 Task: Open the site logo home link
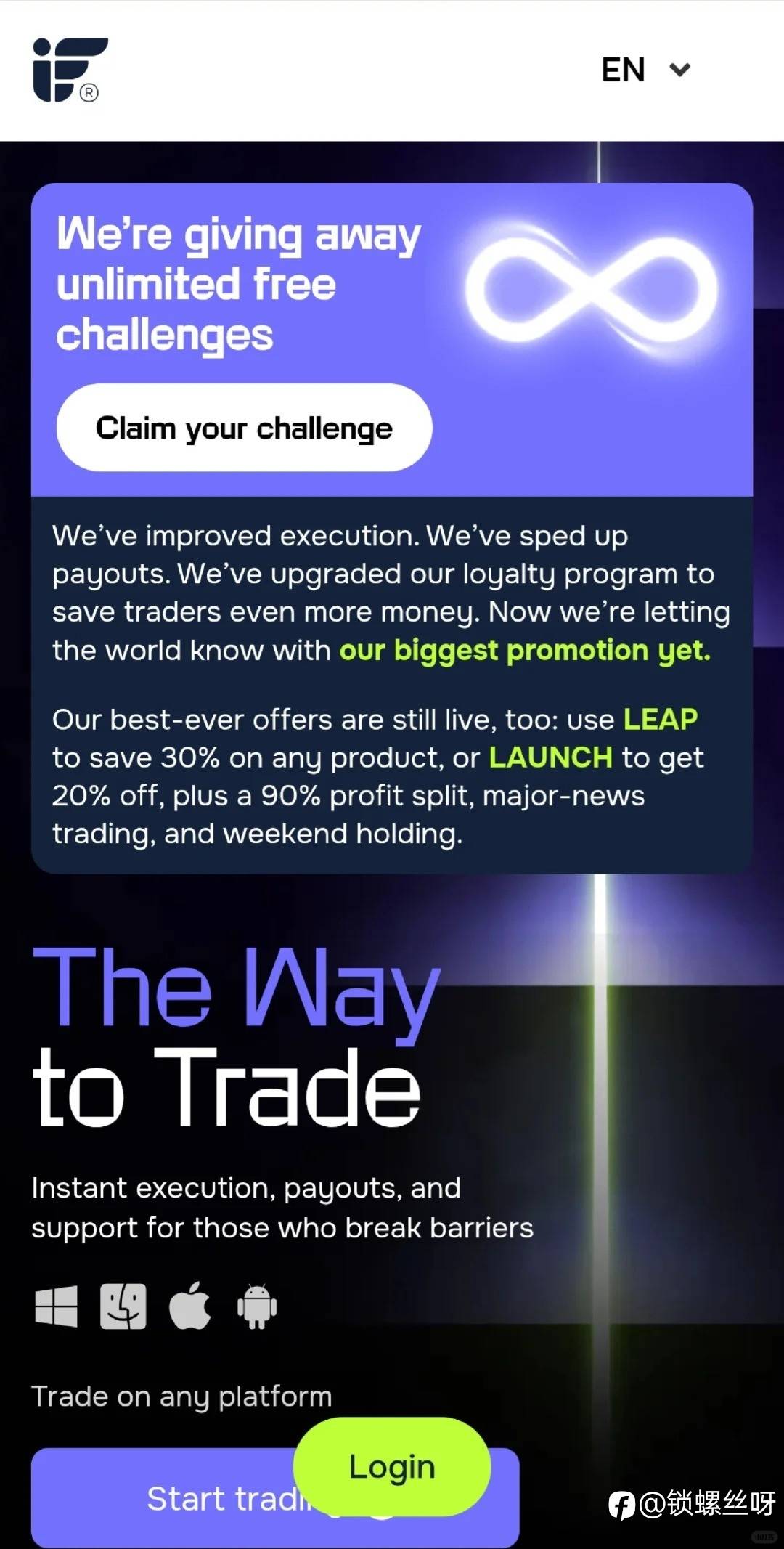tap(70, 70)
